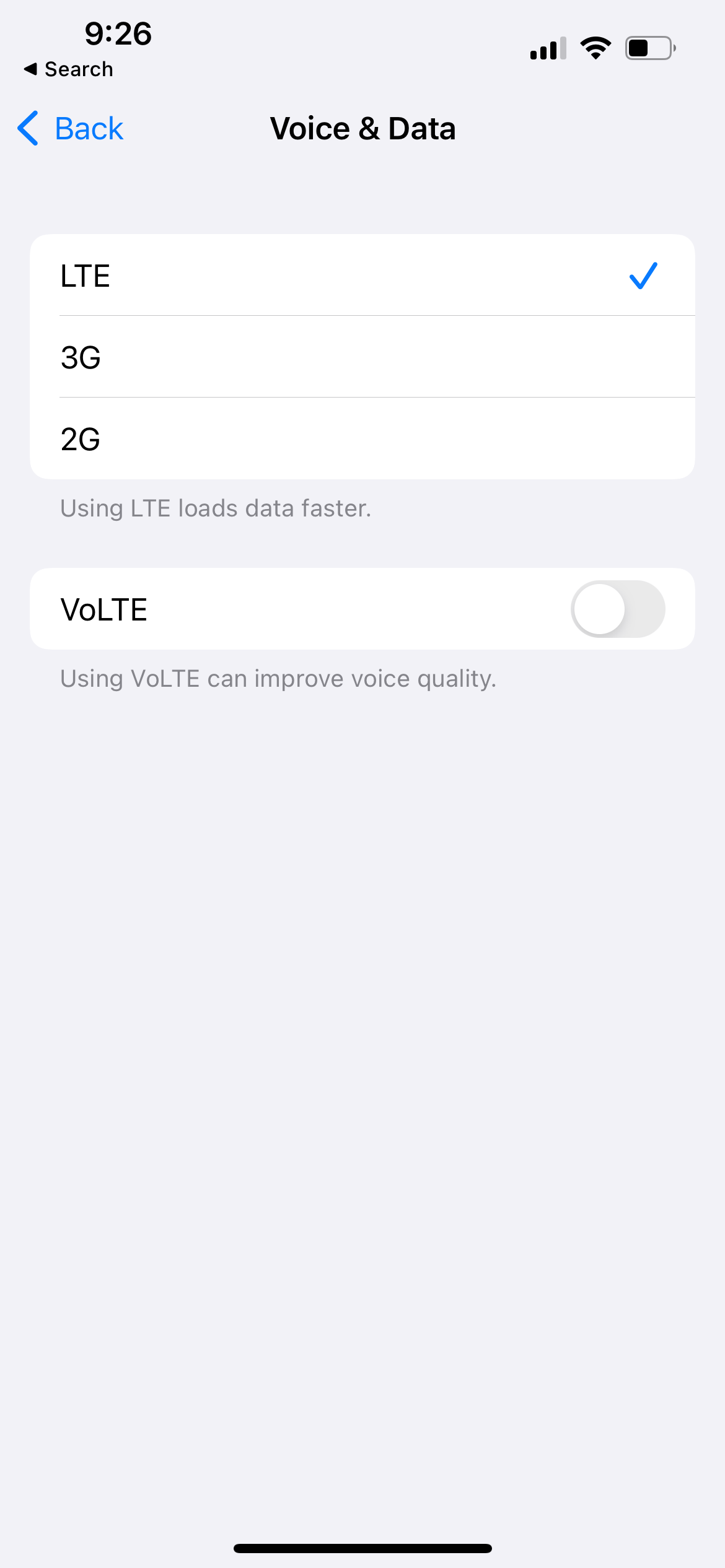Select the LTE network option
The width and height of the screenshot is (725, 1568).
[x=362, y=276]
